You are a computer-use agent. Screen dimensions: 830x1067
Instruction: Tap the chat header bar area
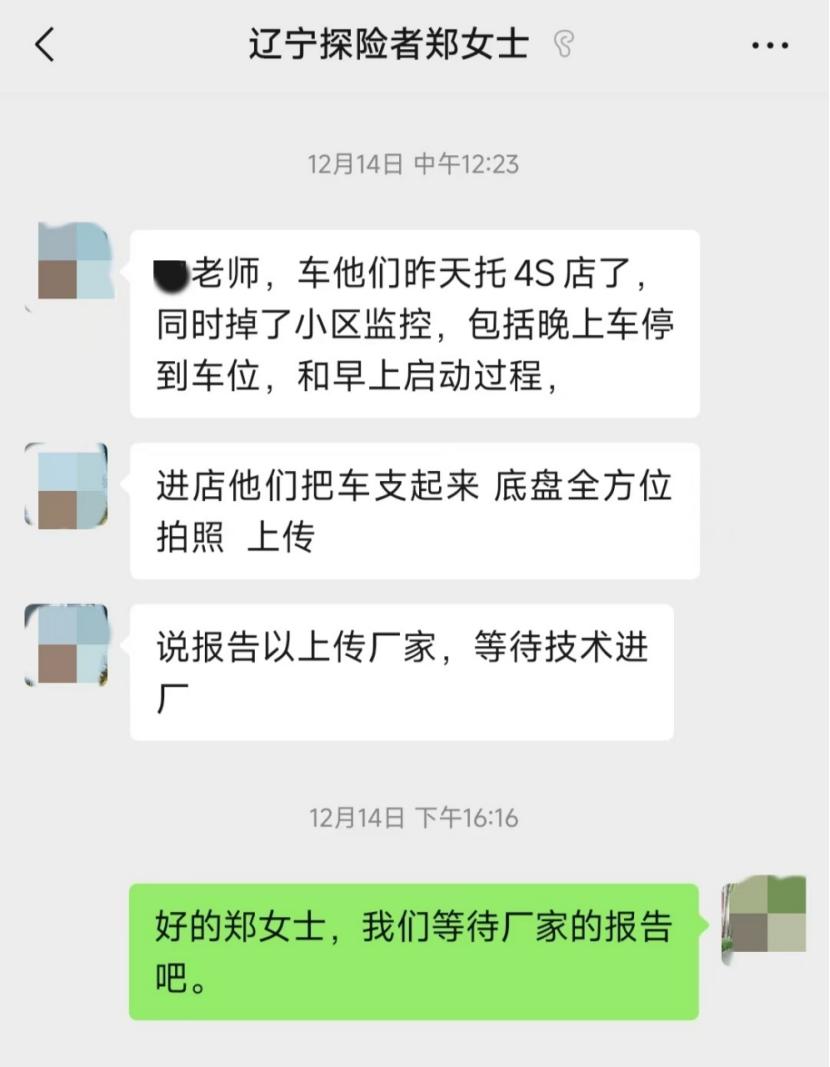pos(414,44)
